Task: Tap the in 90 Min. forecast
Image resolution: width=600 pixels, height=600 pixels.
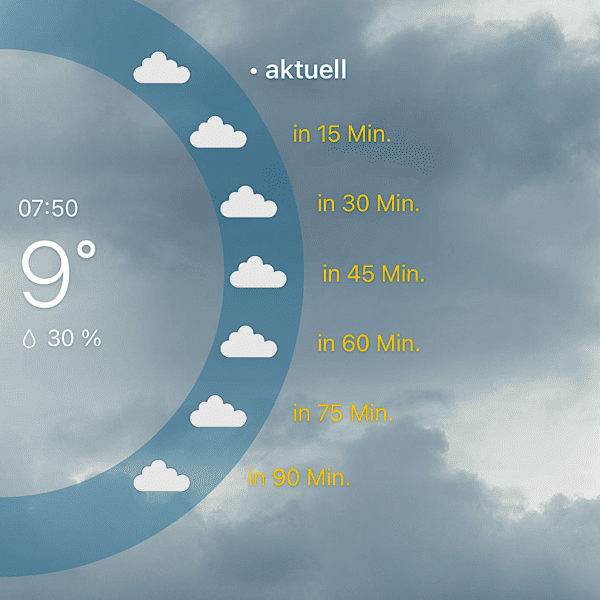Action: (x=299, y=477)
